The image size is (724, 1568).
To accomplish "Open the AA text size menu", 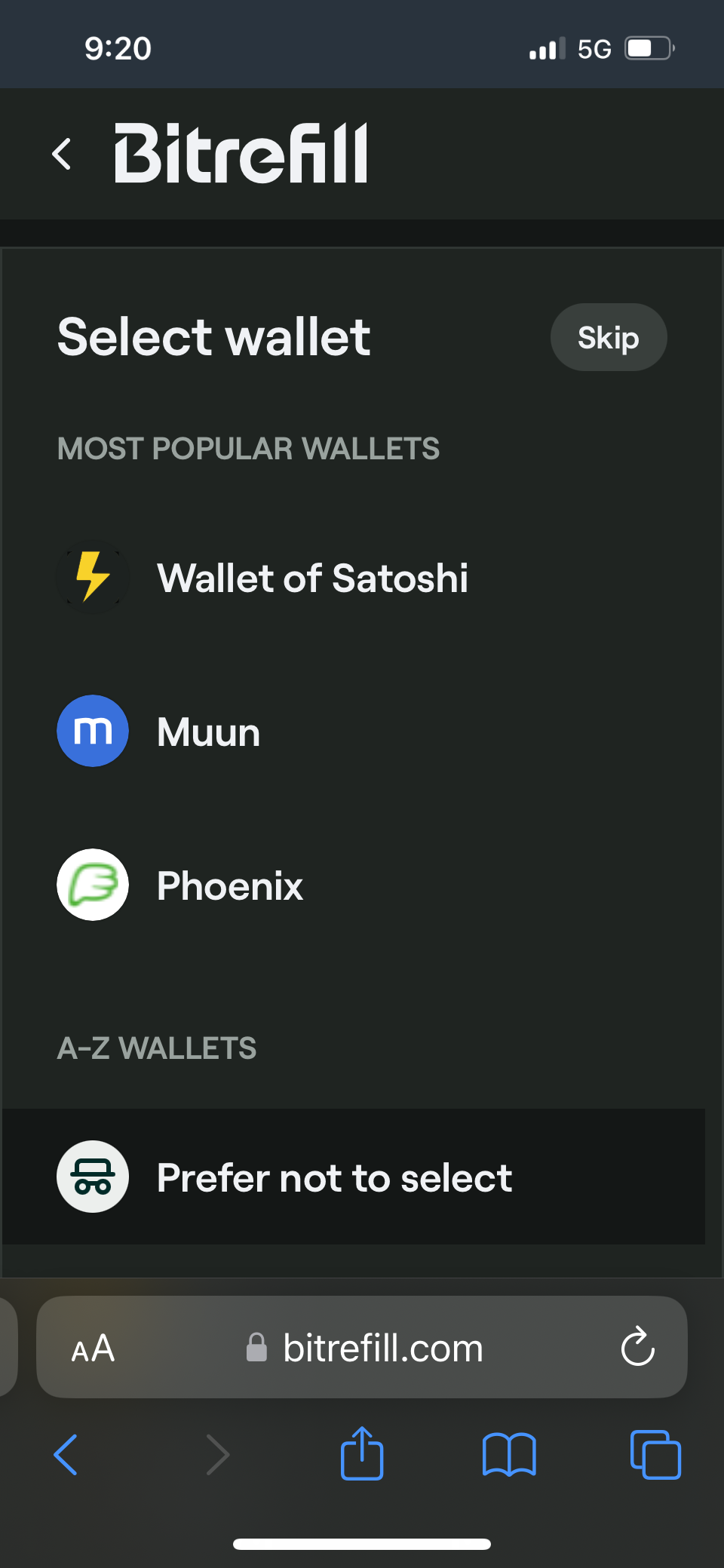I will (94, 1349).
